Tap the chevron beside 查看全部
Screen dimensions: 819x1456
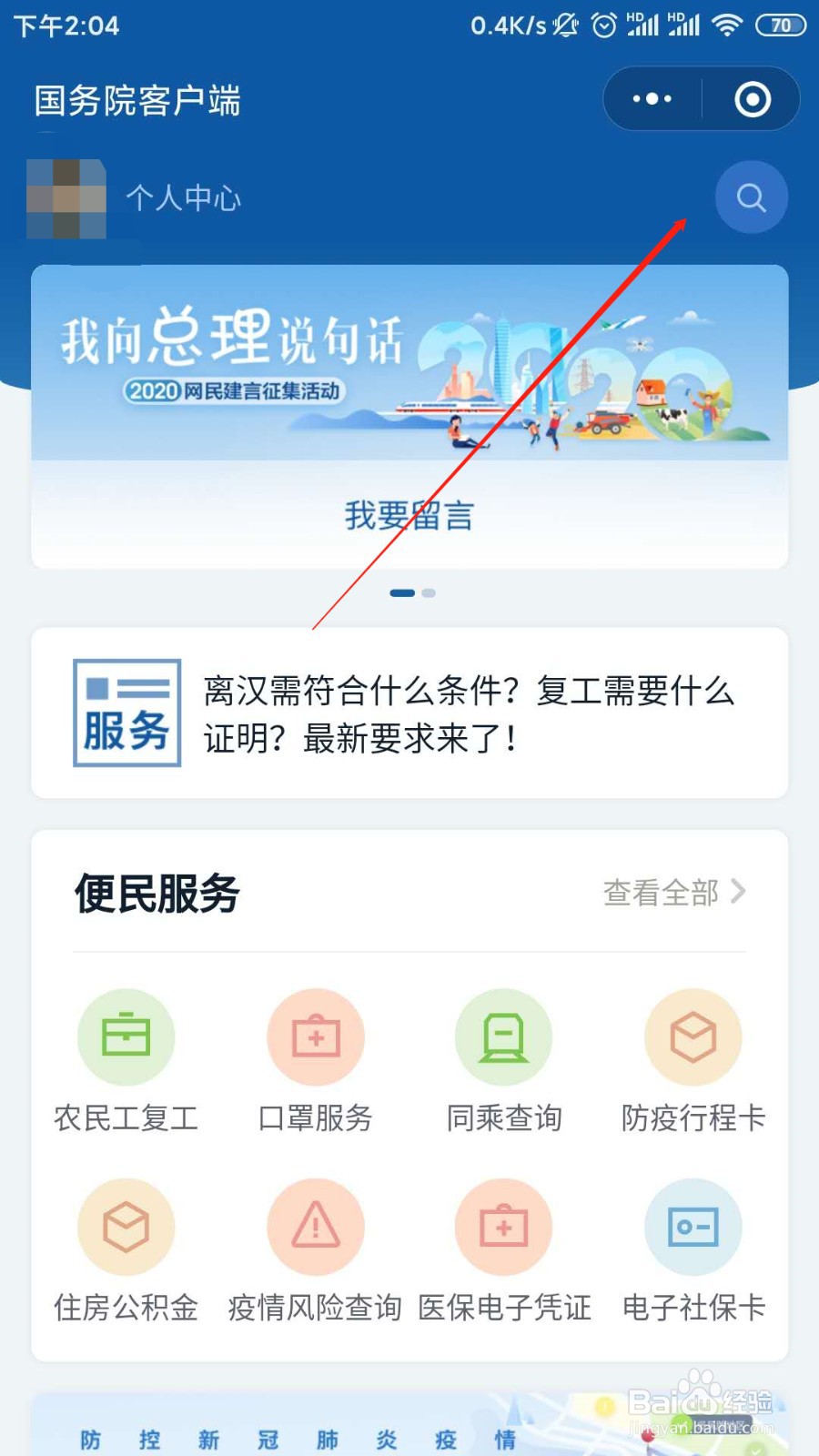tap(739, 894)
